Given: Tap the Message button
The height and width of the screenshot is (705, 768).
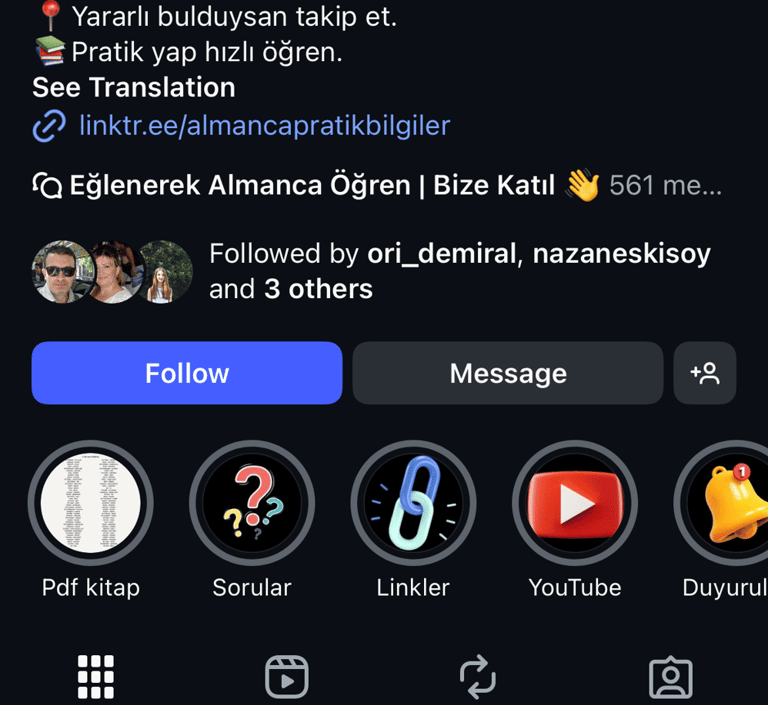Looking at the screenshot, I should click(507, 373).
